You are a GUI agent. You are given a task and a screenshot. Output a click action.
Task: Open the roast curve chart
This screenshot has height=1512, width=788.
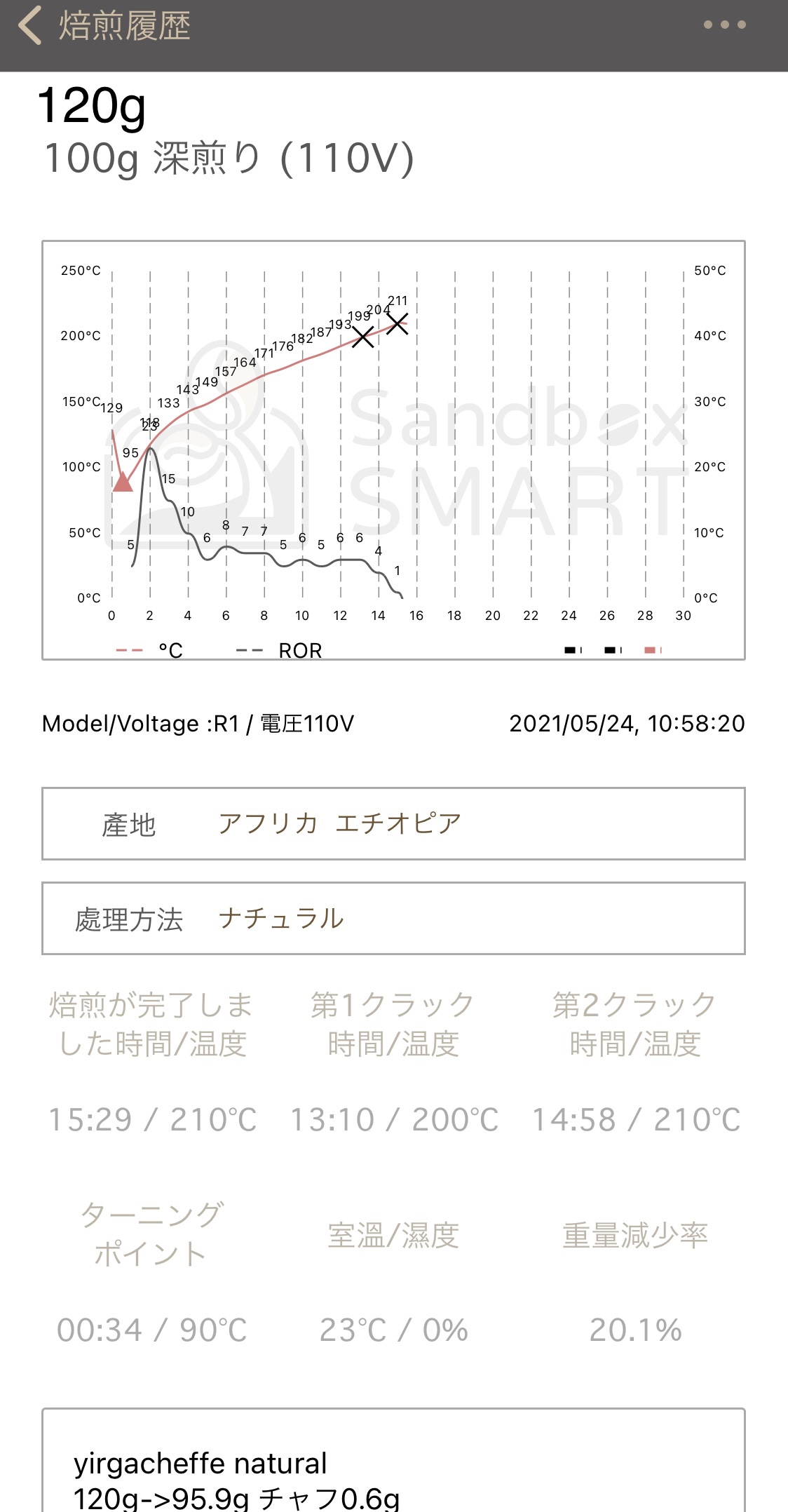393,450
